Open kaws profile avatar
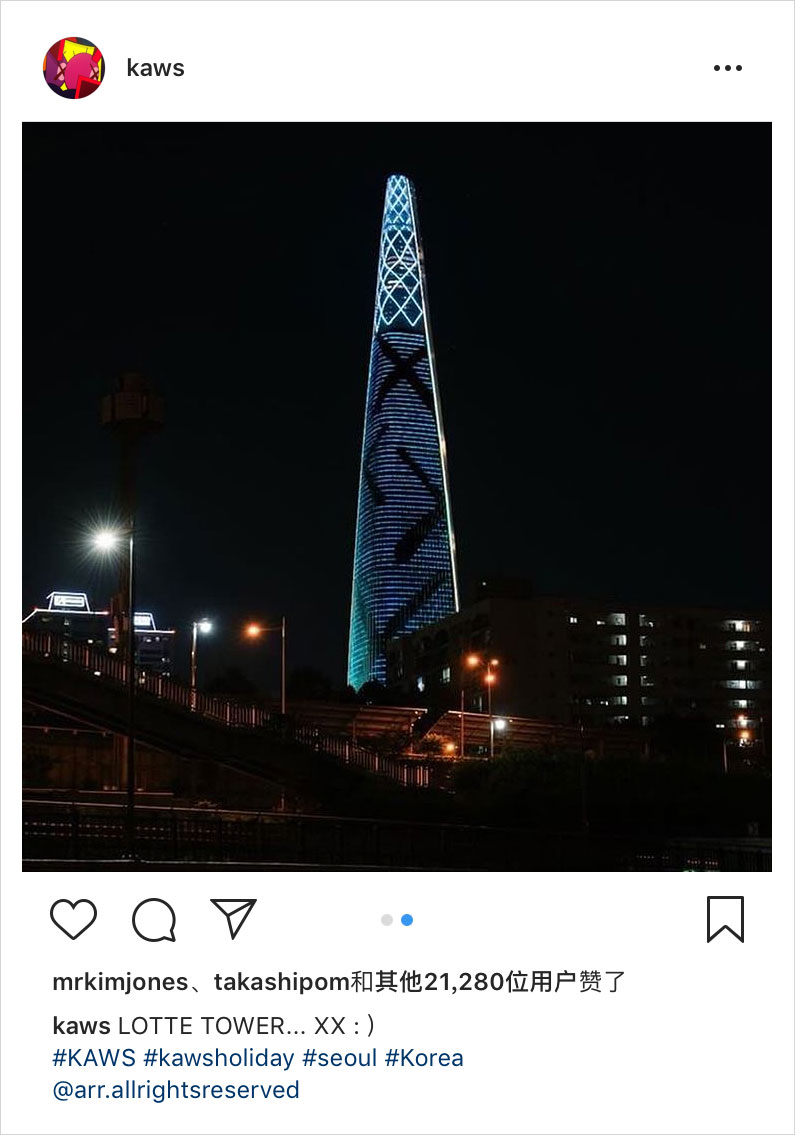Image resolution: width=795 pixels, height=1135 pixels. tap(74, 68)
